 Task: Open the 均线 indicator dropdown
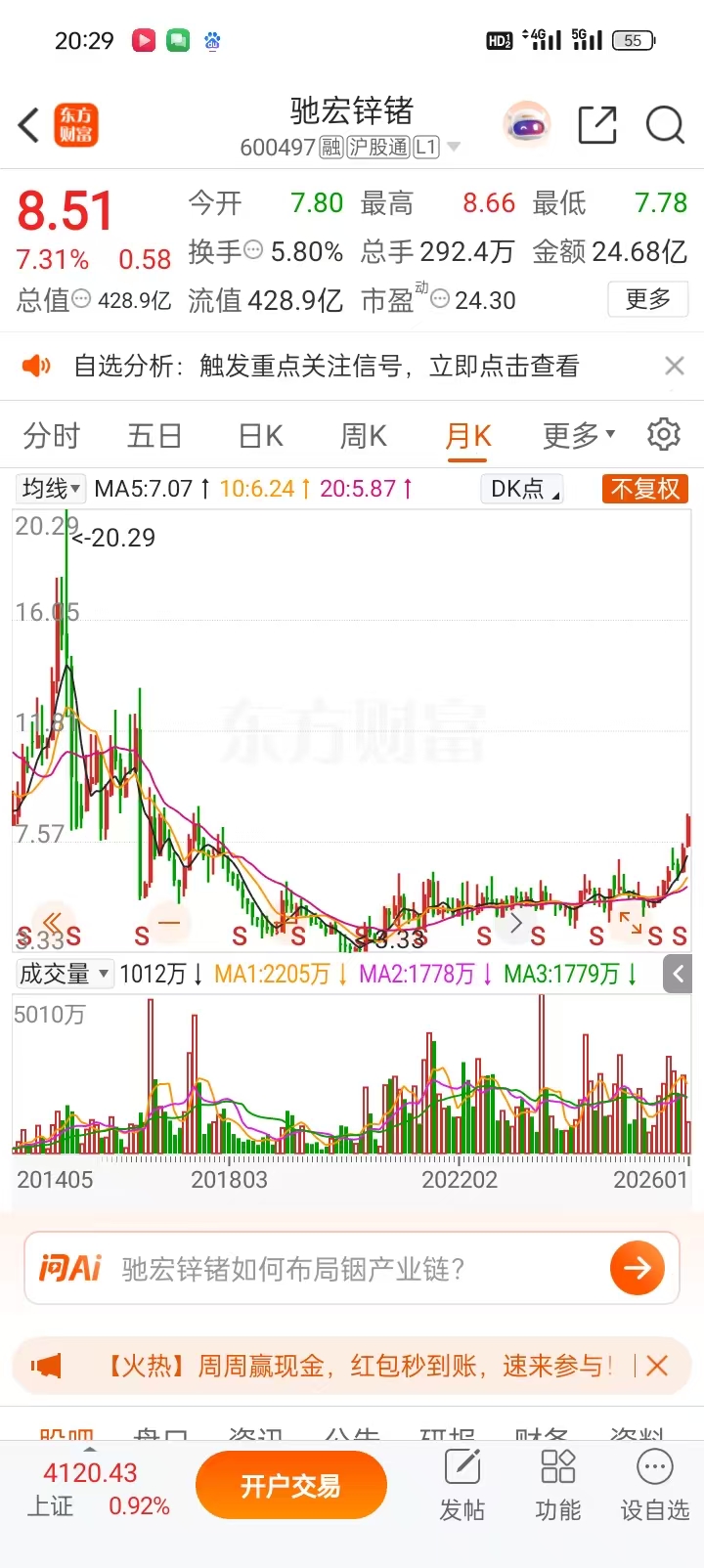pyautogui.click(x=52, y=488)
